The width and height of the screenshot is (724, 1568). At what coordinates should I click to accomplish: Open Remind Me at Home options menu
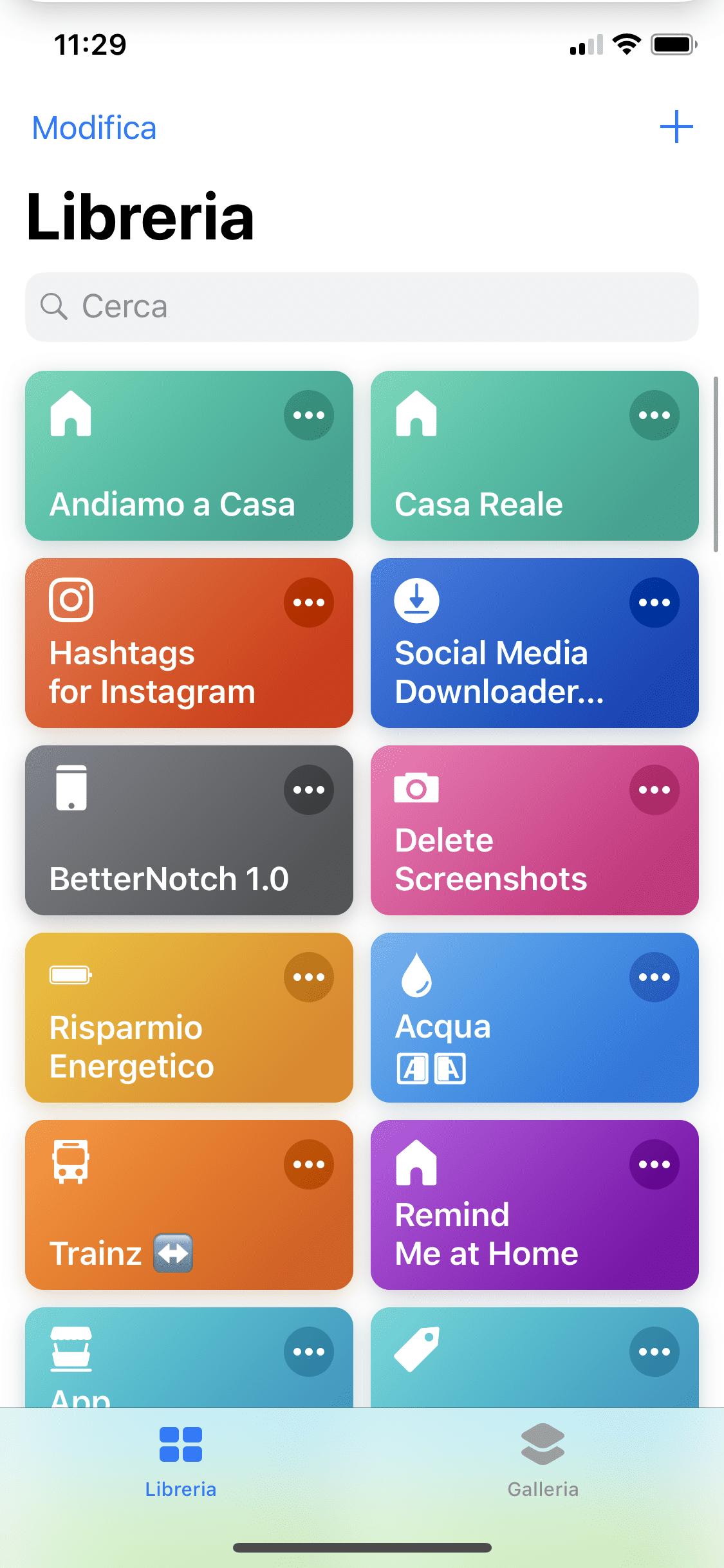click(x=654, y=1164)
